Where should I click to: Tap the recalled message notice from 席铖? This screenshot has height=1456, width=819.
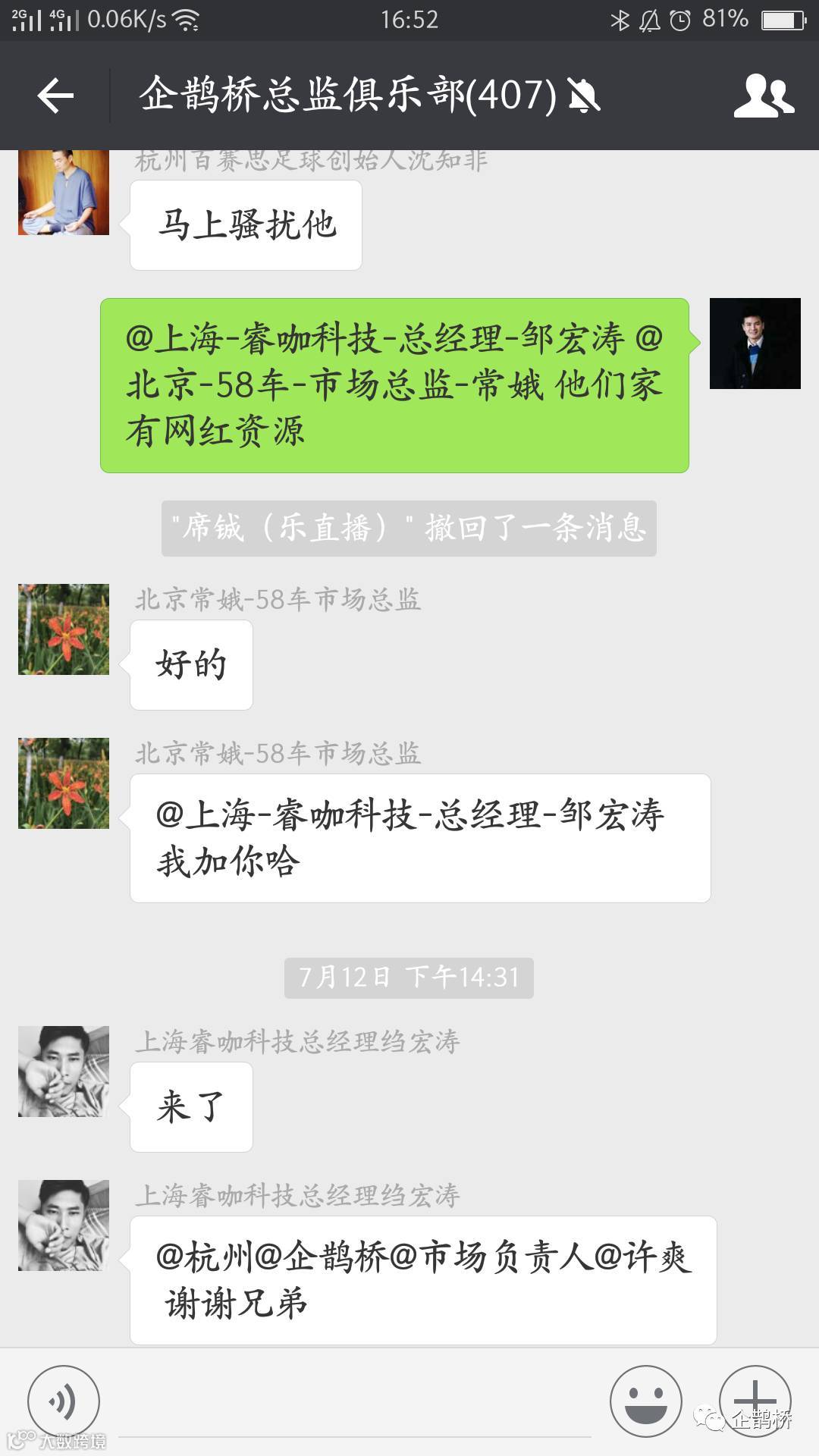click(409, 529)
